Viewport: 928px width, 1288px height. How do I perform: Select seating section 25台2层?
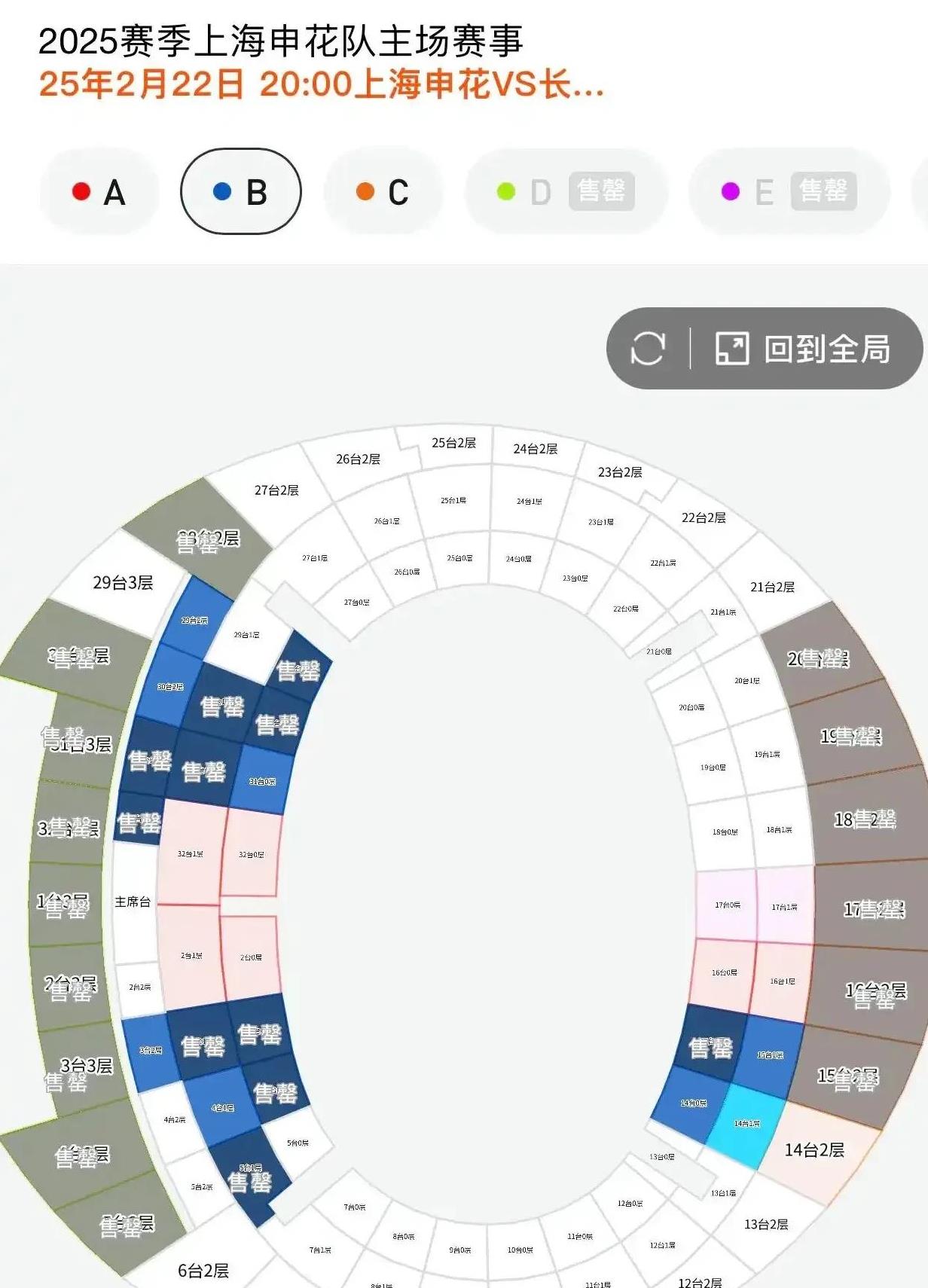pos(453,443)
